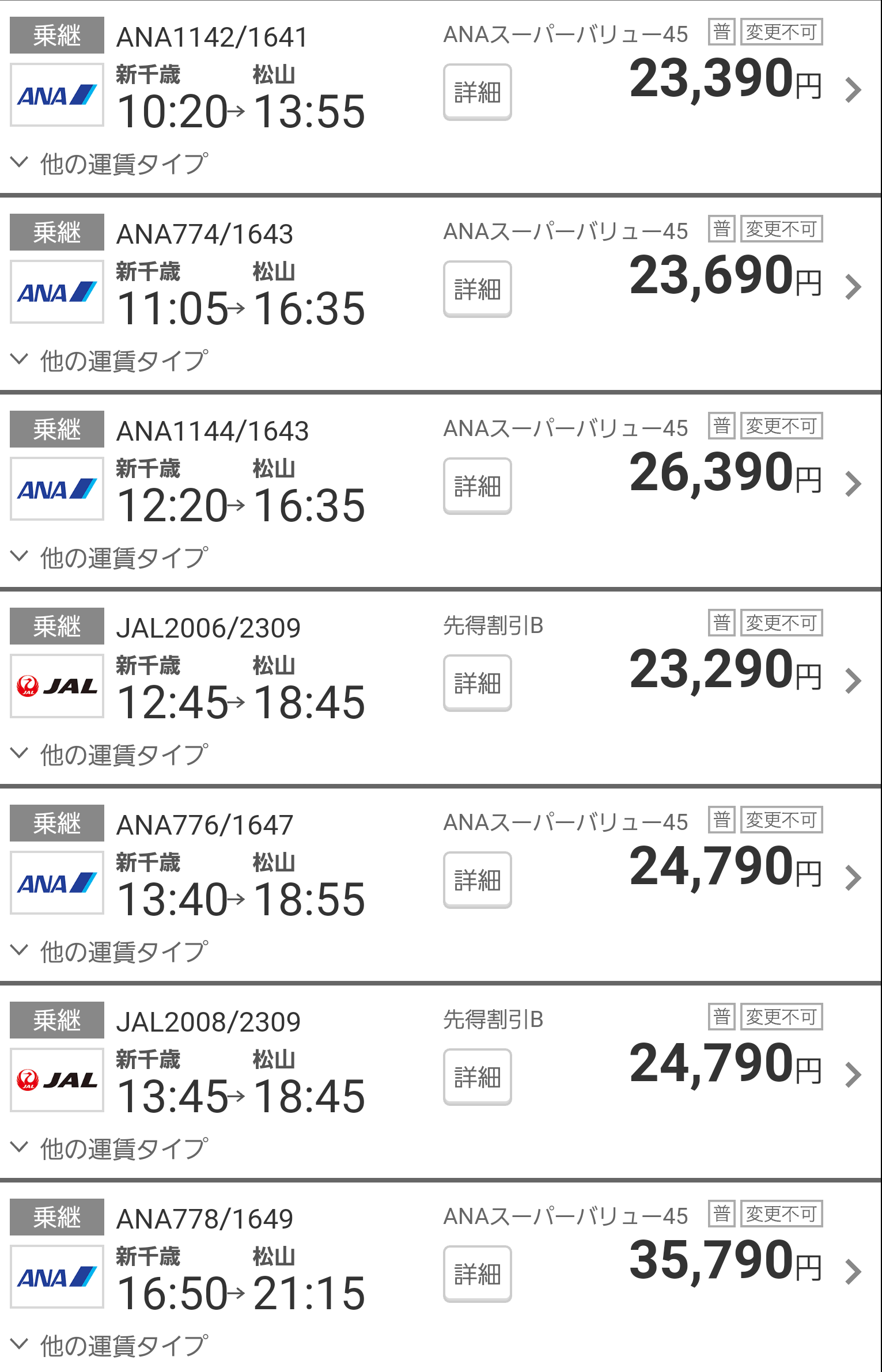Screen dimensions: 882x1372
Task: Expand other fare types for JAL2006/2309
Action: pos(109,755)
